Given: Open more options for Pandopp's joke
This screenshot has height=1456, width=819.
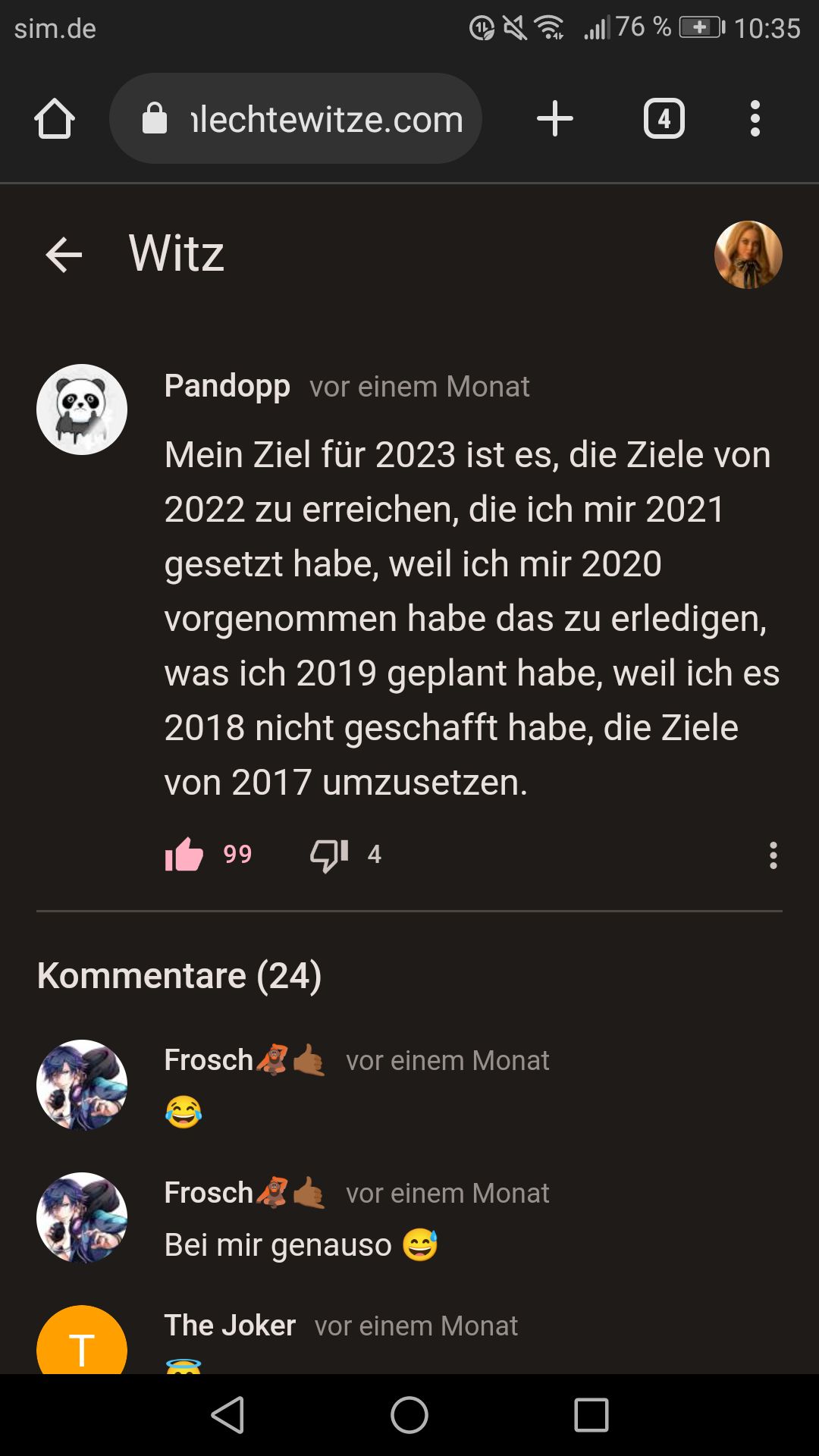Looking at the screenshot, I should 773,855.
